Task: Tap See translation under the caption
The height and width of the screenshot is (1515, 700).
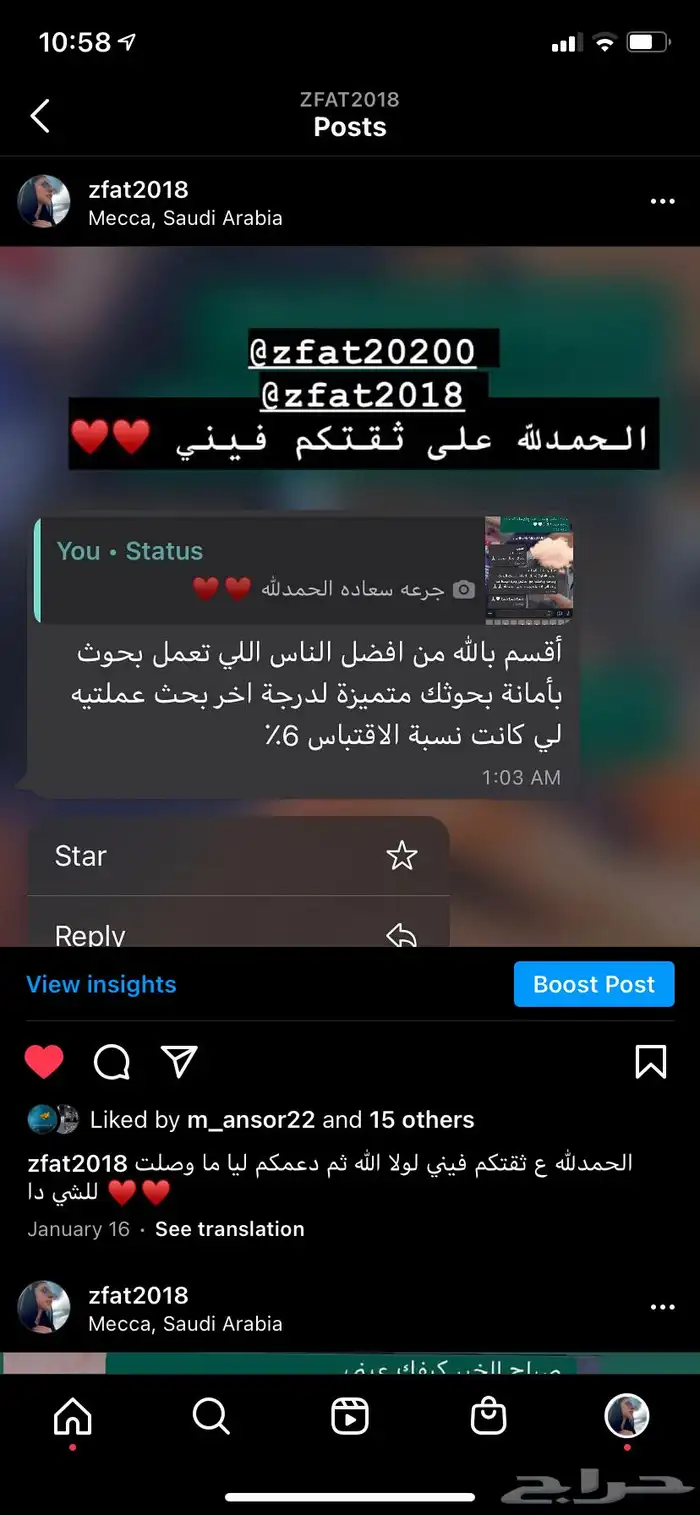Action: coord(230,1229)
